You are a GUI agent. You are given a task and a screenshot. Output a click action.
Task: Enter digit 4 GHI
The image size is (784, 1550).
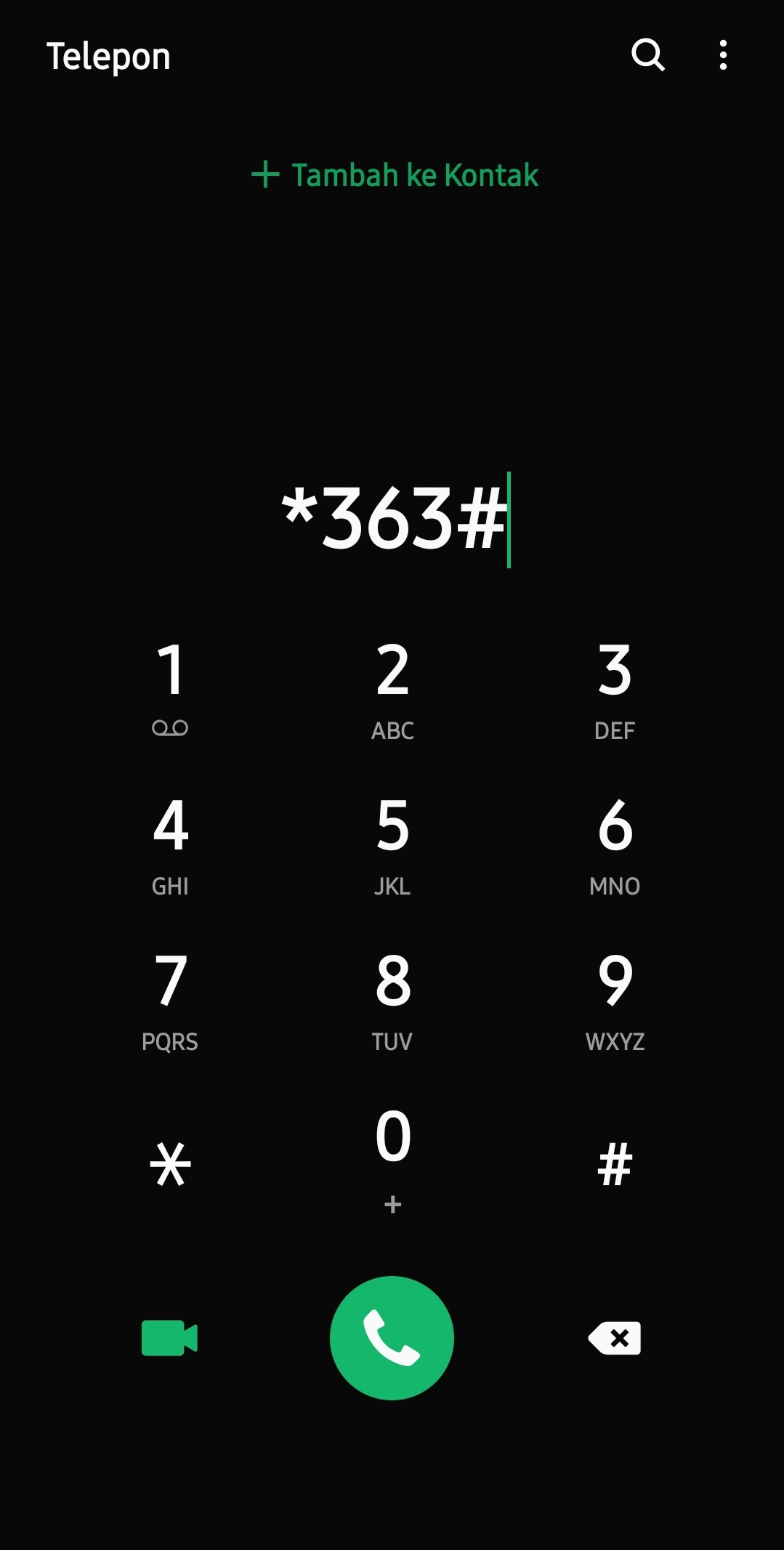pos(170,843)
